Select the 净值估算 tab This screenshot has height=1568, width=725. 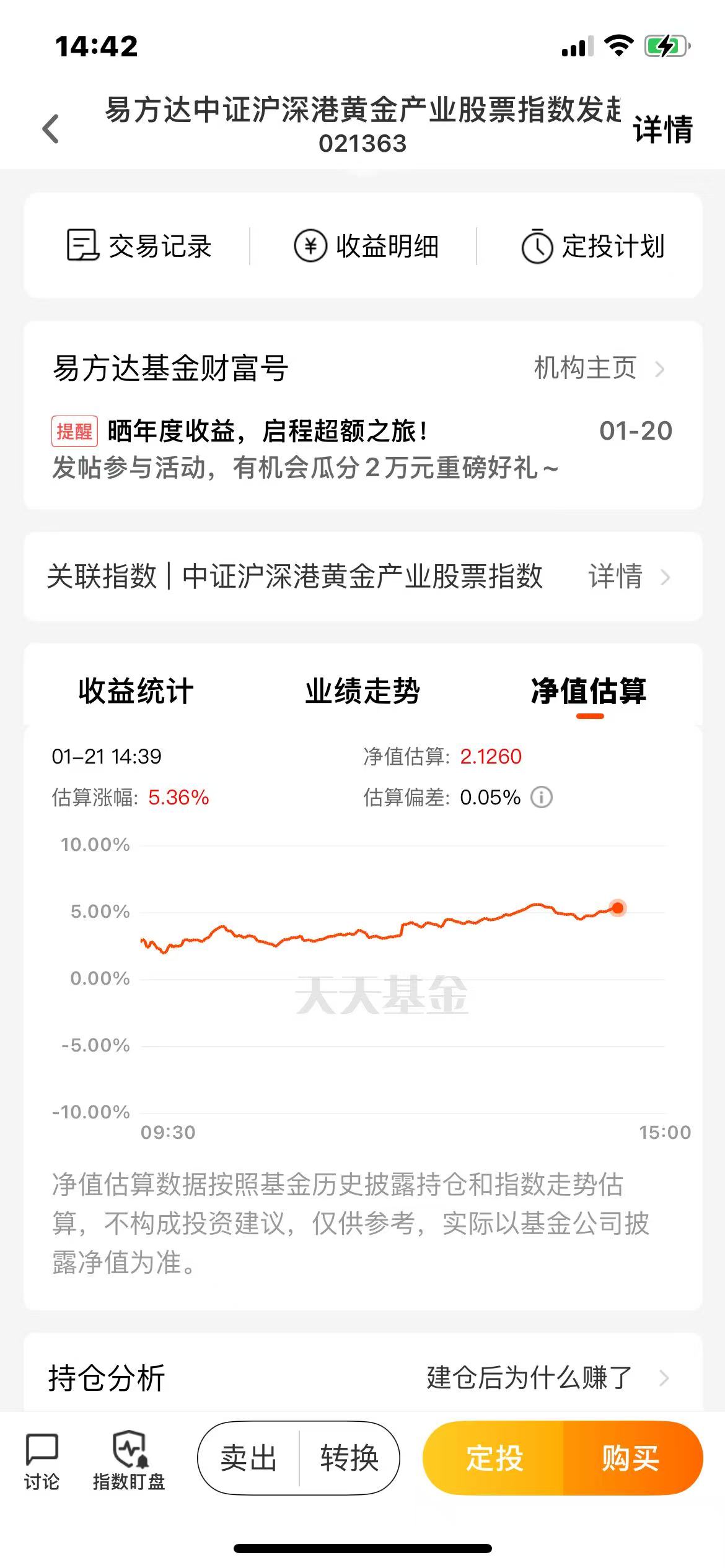589,691
